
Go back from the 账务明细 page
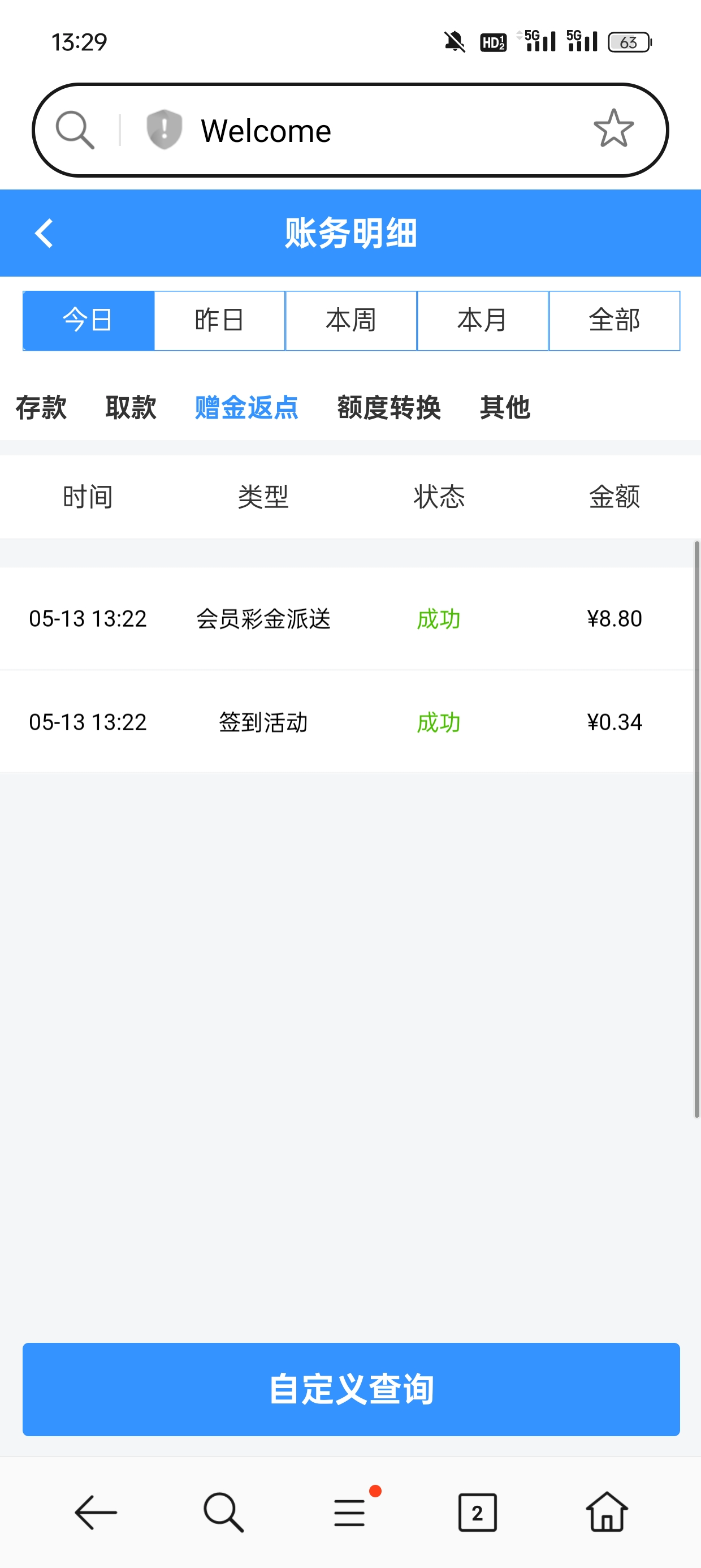(45, 233)
